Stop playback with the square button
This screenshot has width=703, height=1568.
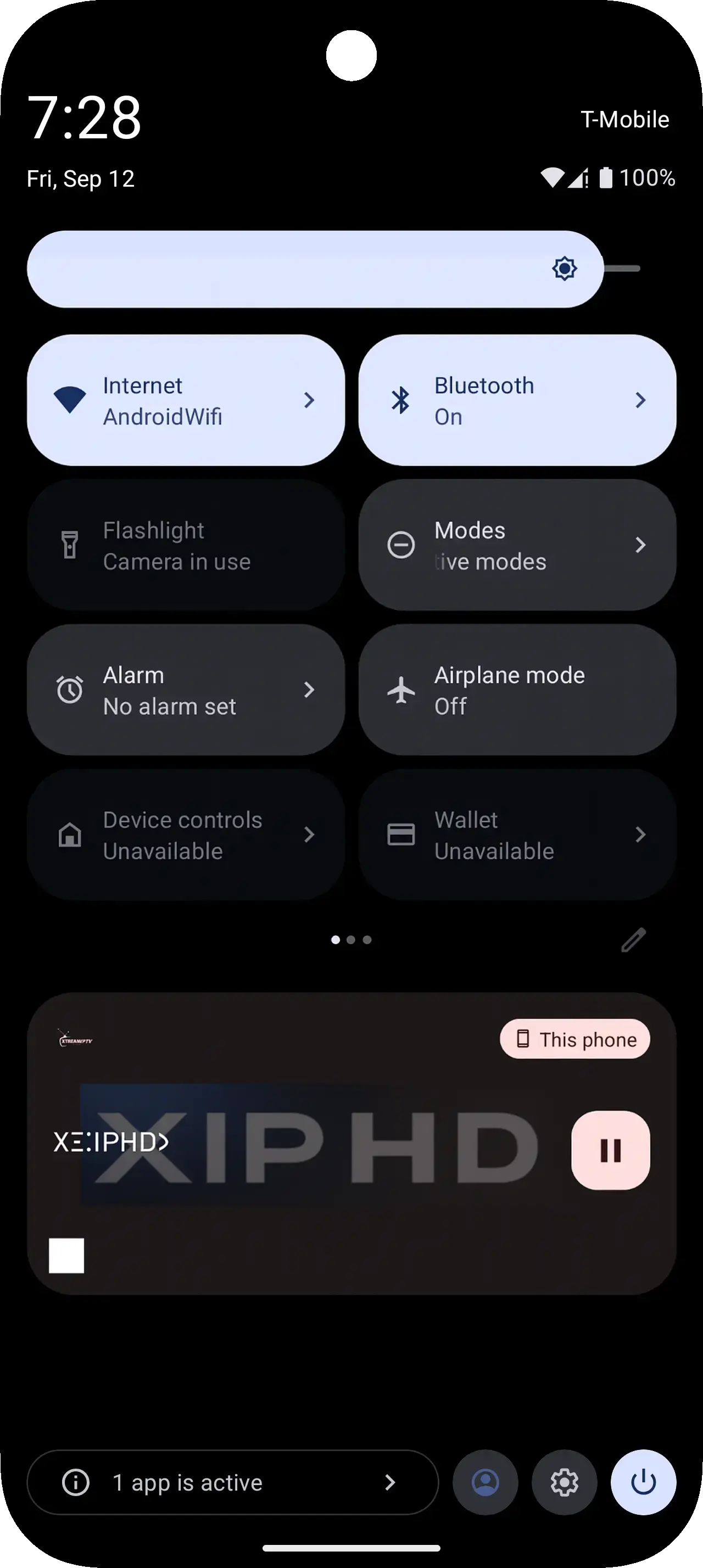click(66, 1255)
